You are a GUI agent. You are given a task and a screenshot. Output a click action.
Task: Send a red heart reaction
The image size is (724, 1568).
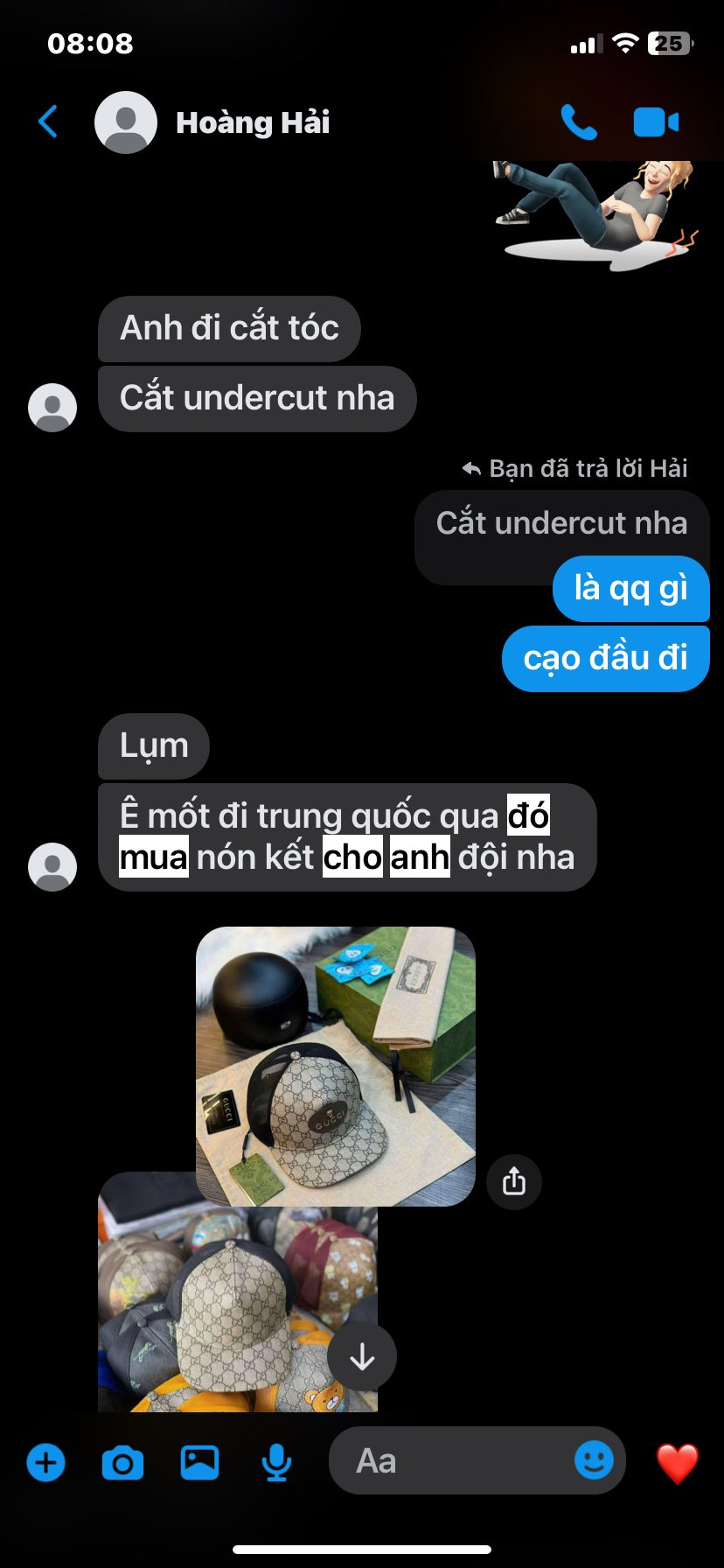[677, 1462]
